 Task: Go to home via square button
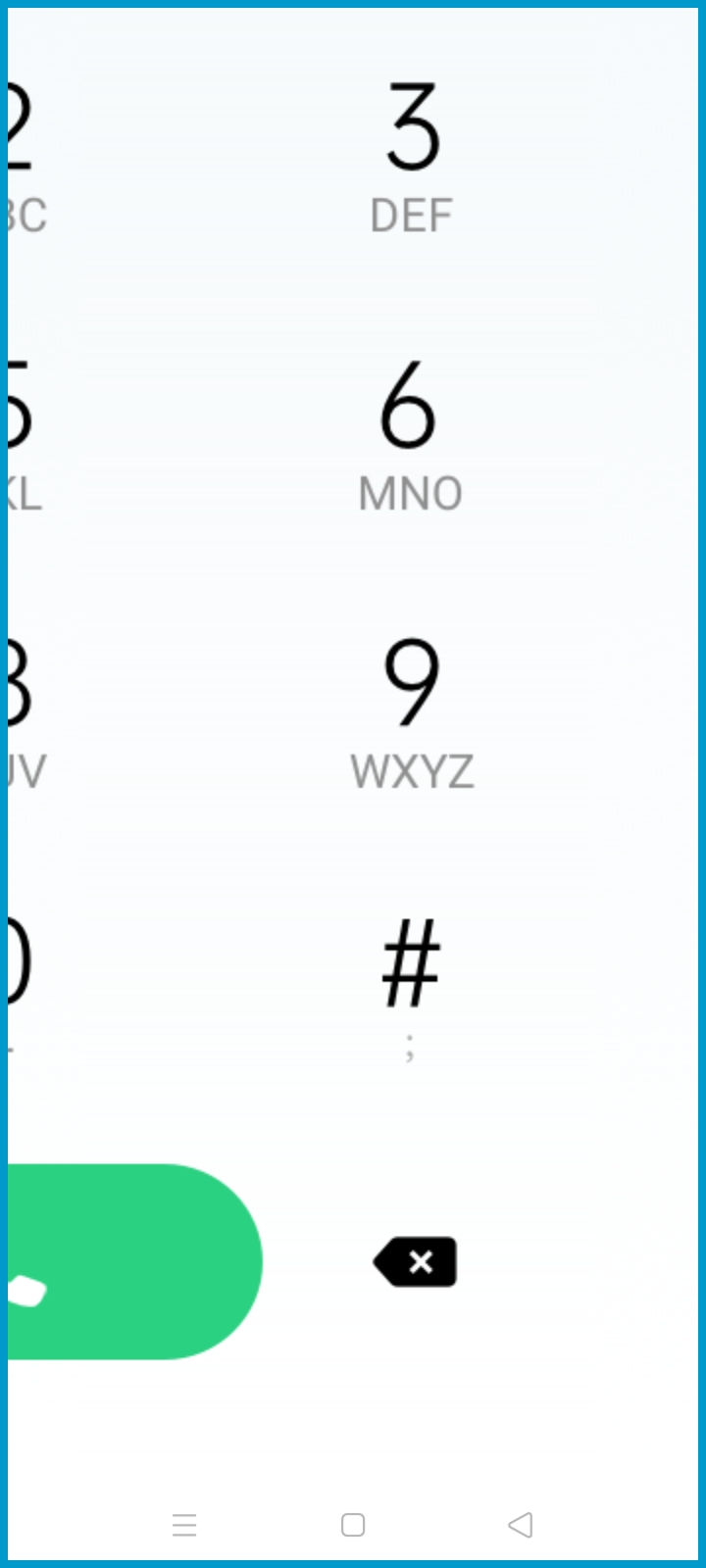click(353, 1525)
